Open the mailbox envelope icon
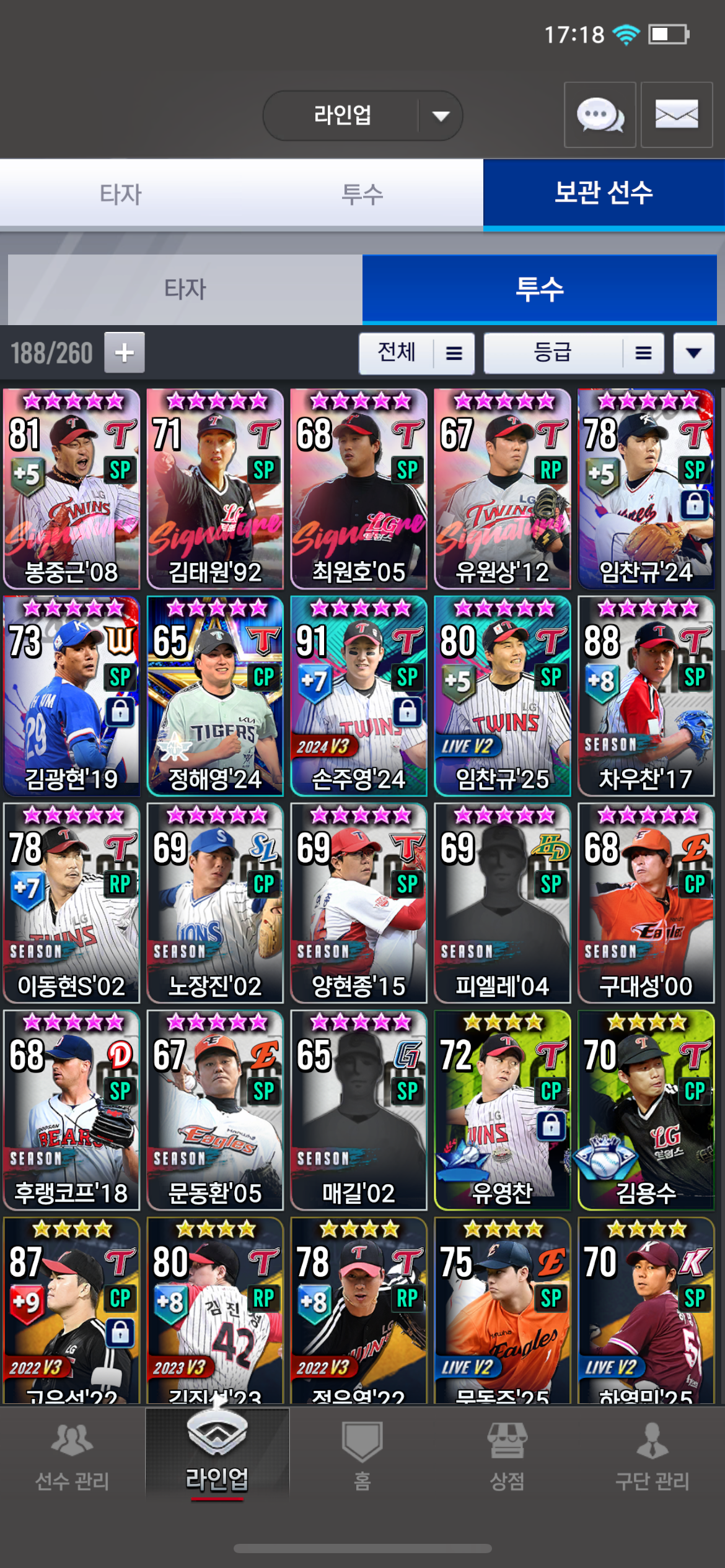Image resolution: width=725 pixels, height=1568 pixels. coord(676,115)
